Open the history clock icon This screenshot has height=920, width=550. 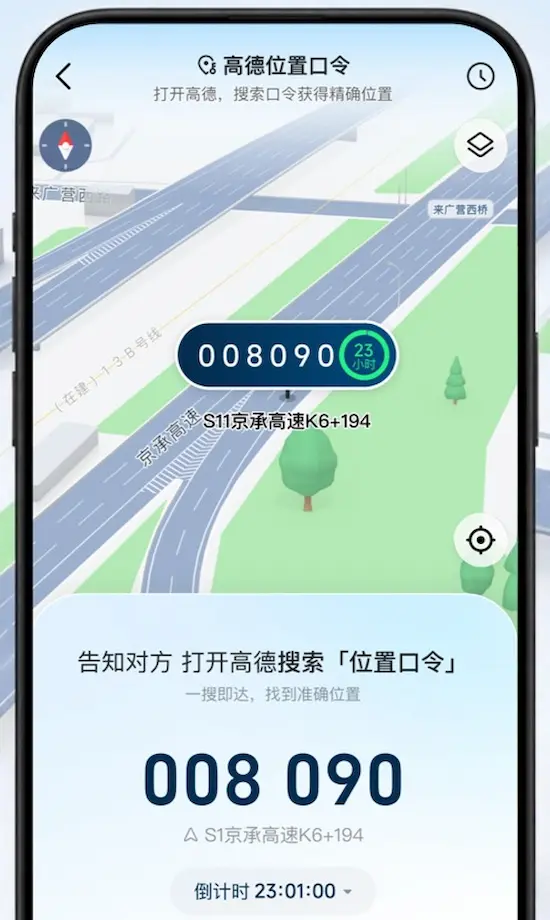pos(480,76)
